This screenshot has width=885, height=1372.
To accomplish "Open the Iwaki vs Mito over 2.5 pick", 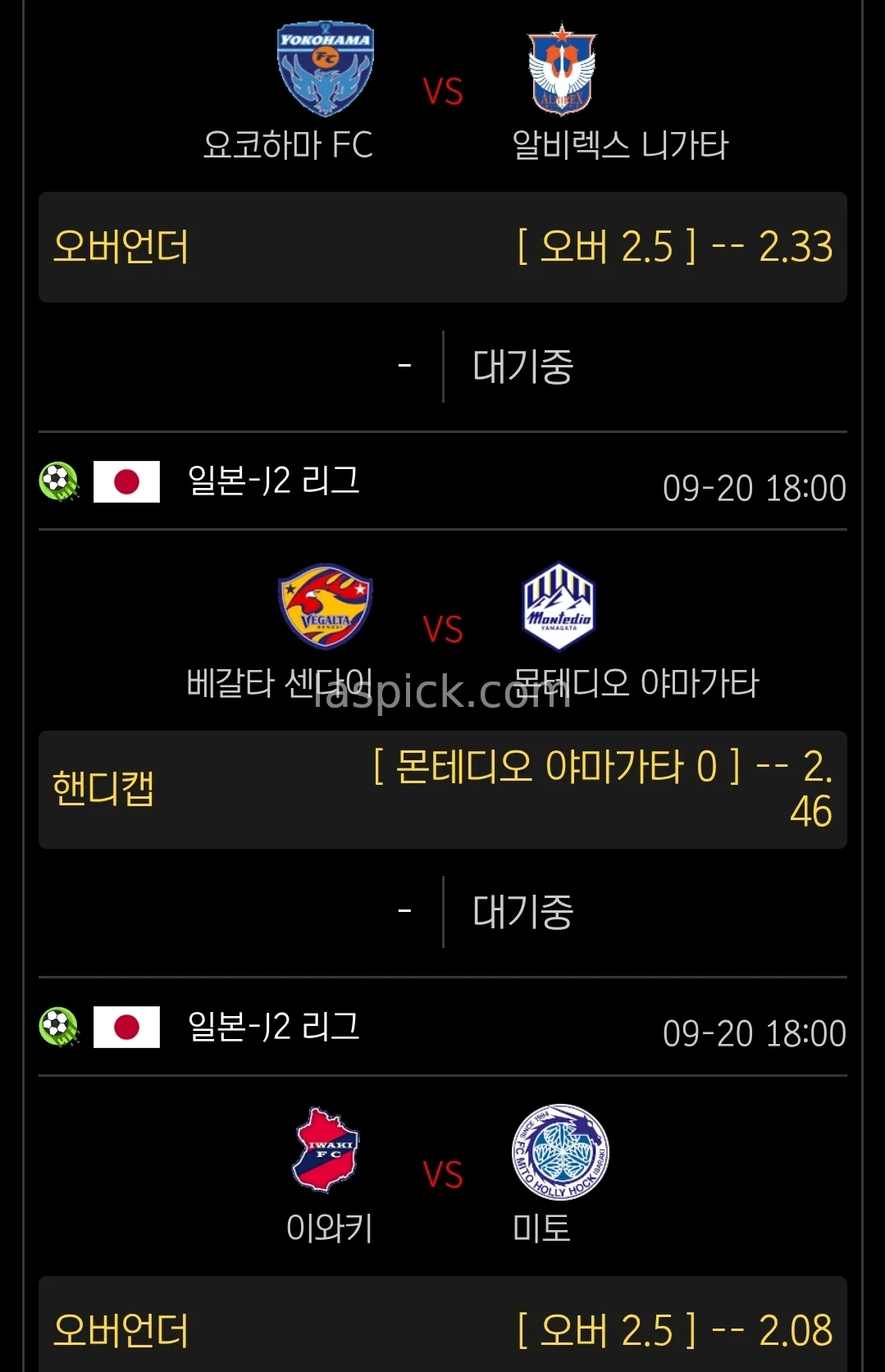I will click(x=674, y=1329).
